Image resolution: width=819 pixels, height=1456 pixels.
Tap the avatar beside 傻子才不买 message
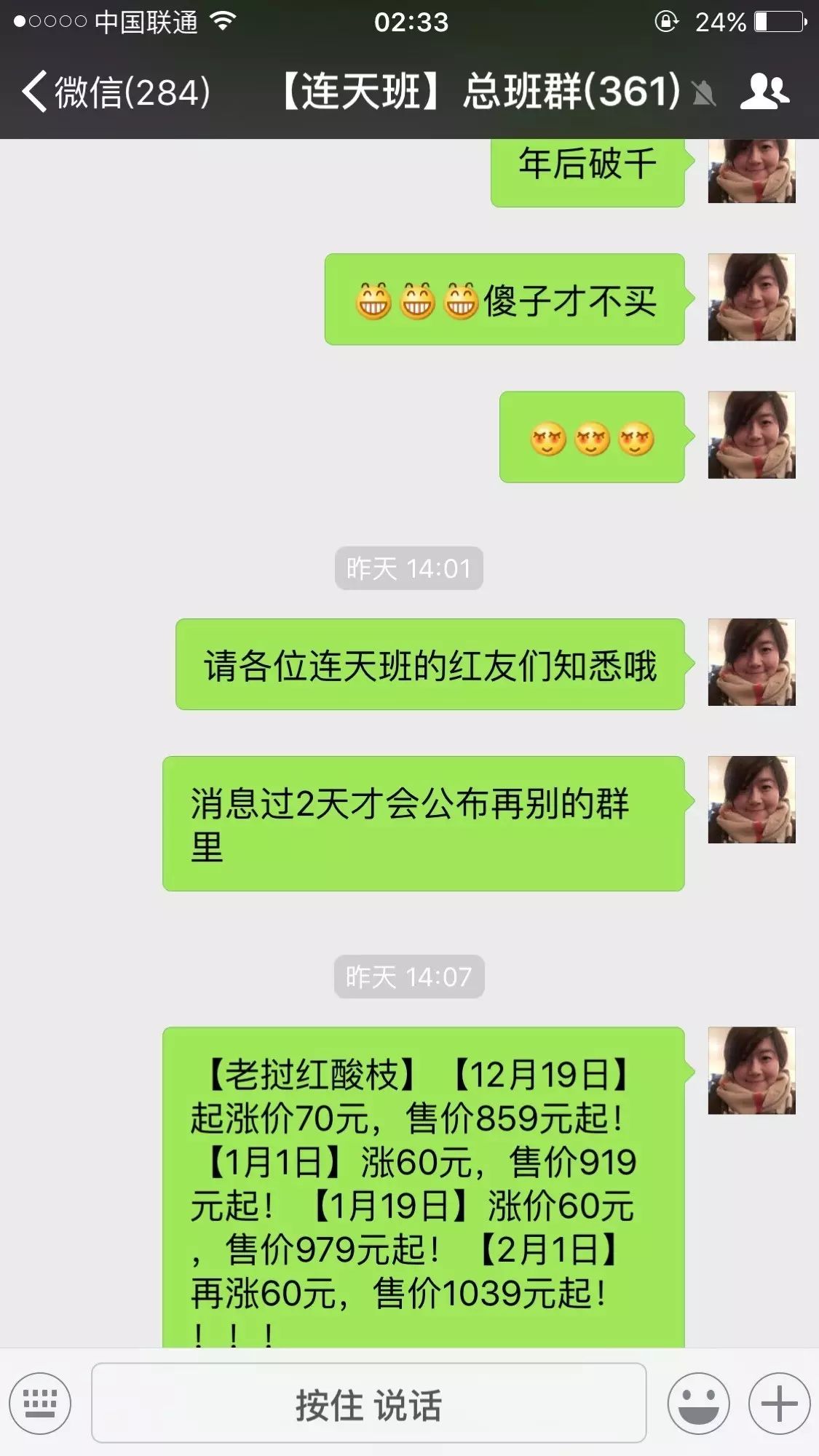[751, 297]
